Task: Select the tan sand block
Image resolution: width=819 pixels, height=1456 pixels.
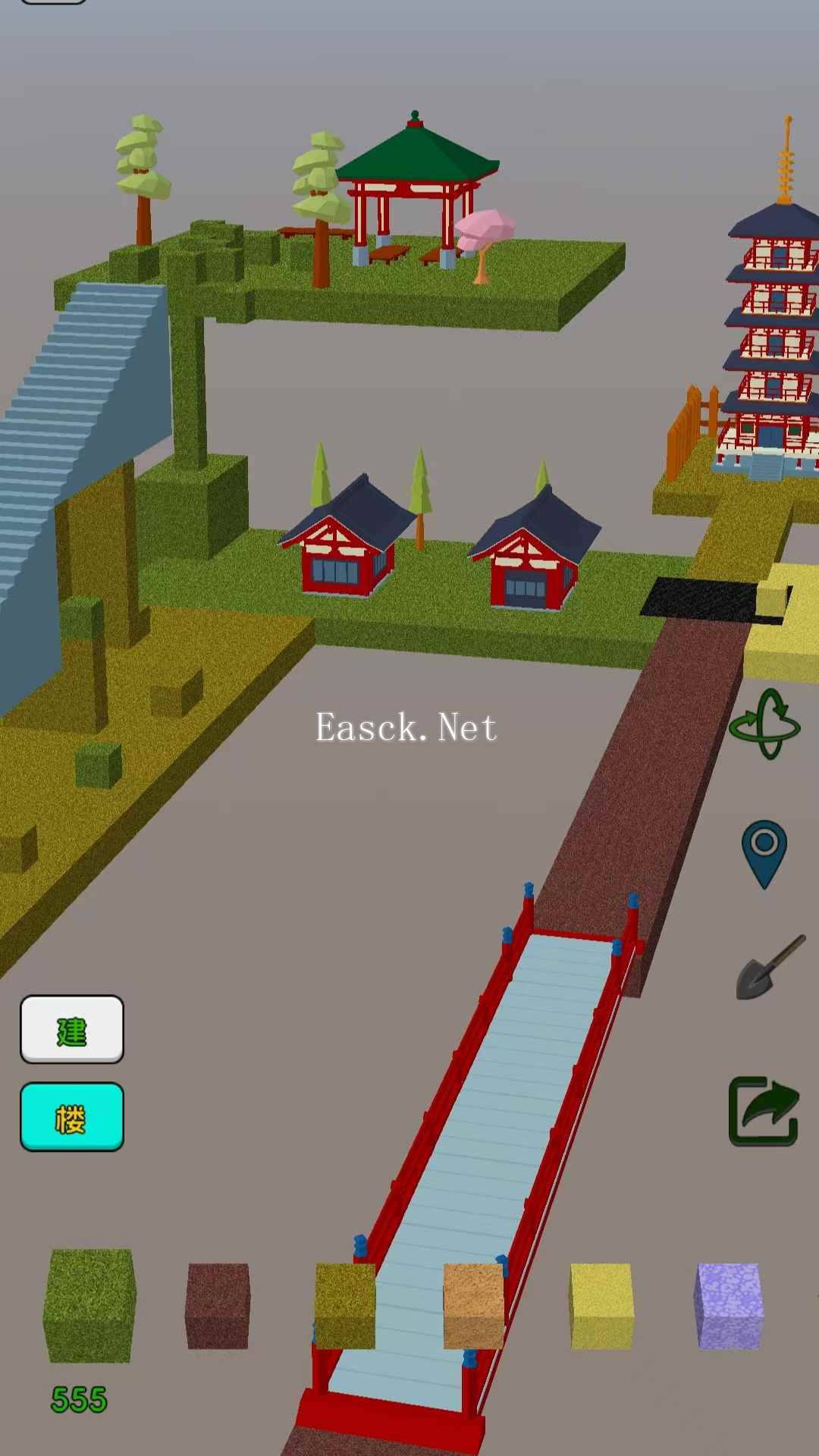Action: click(x=473, y=1306)
